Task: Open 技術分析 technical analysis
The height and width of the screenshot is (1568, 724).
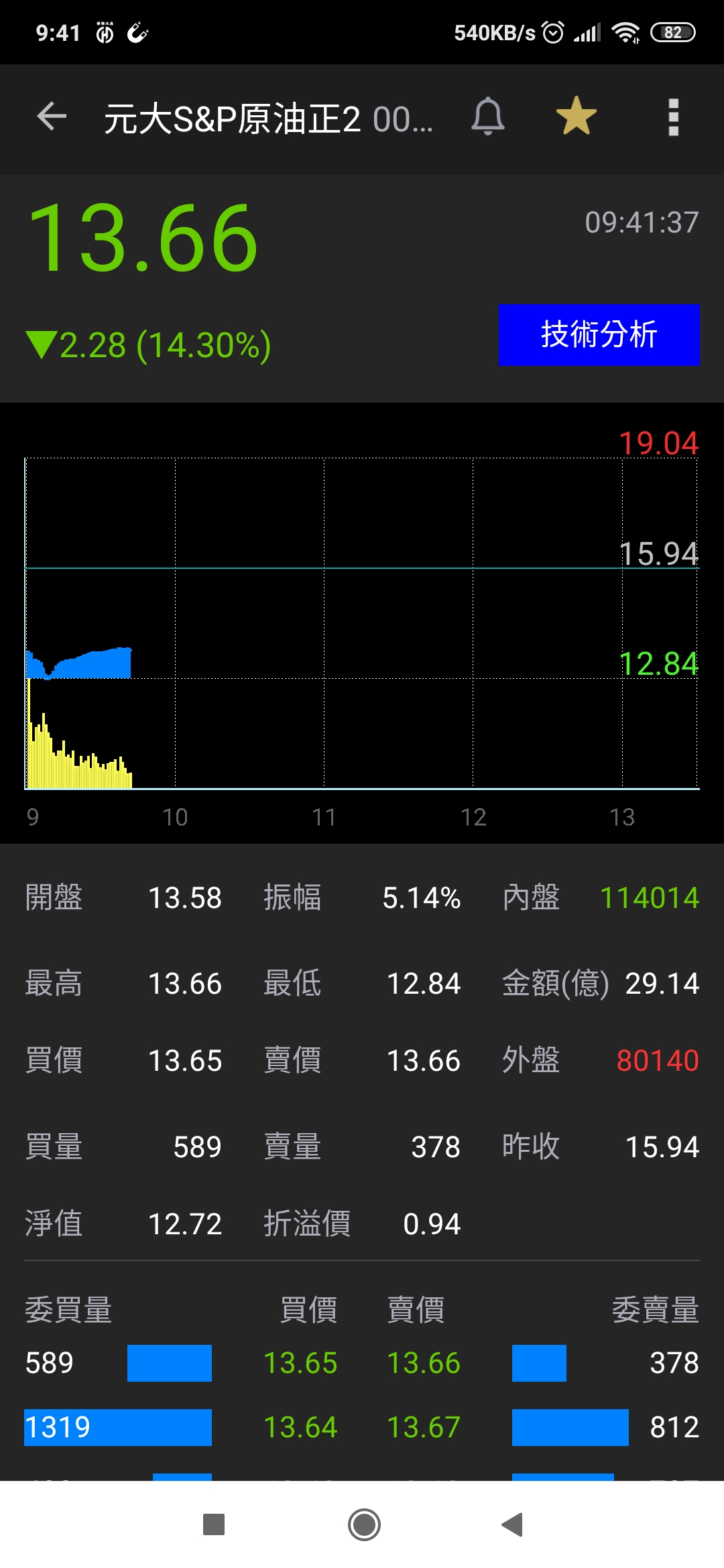Action: [x=599, y=334]
